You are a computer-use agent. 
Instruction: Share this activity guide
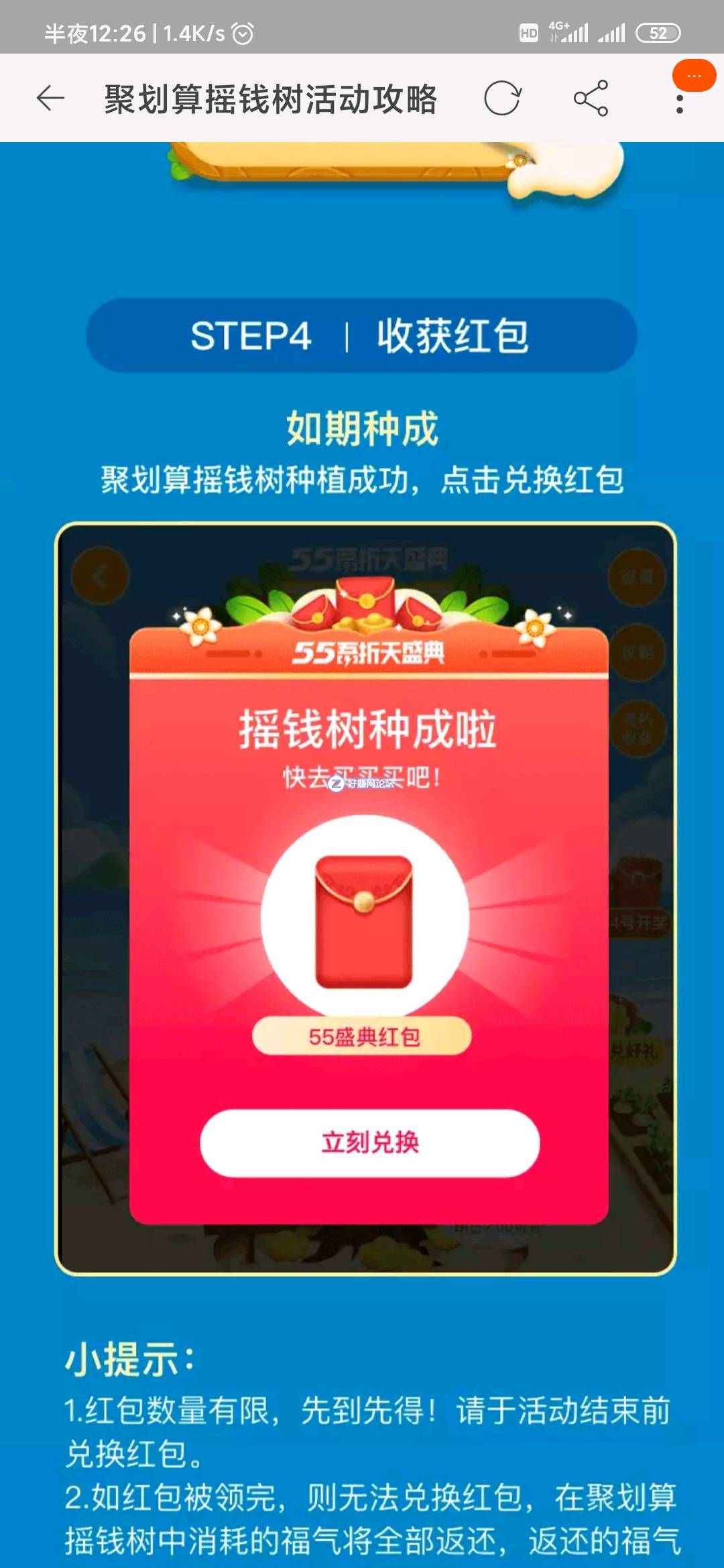(x=591, y=99)
